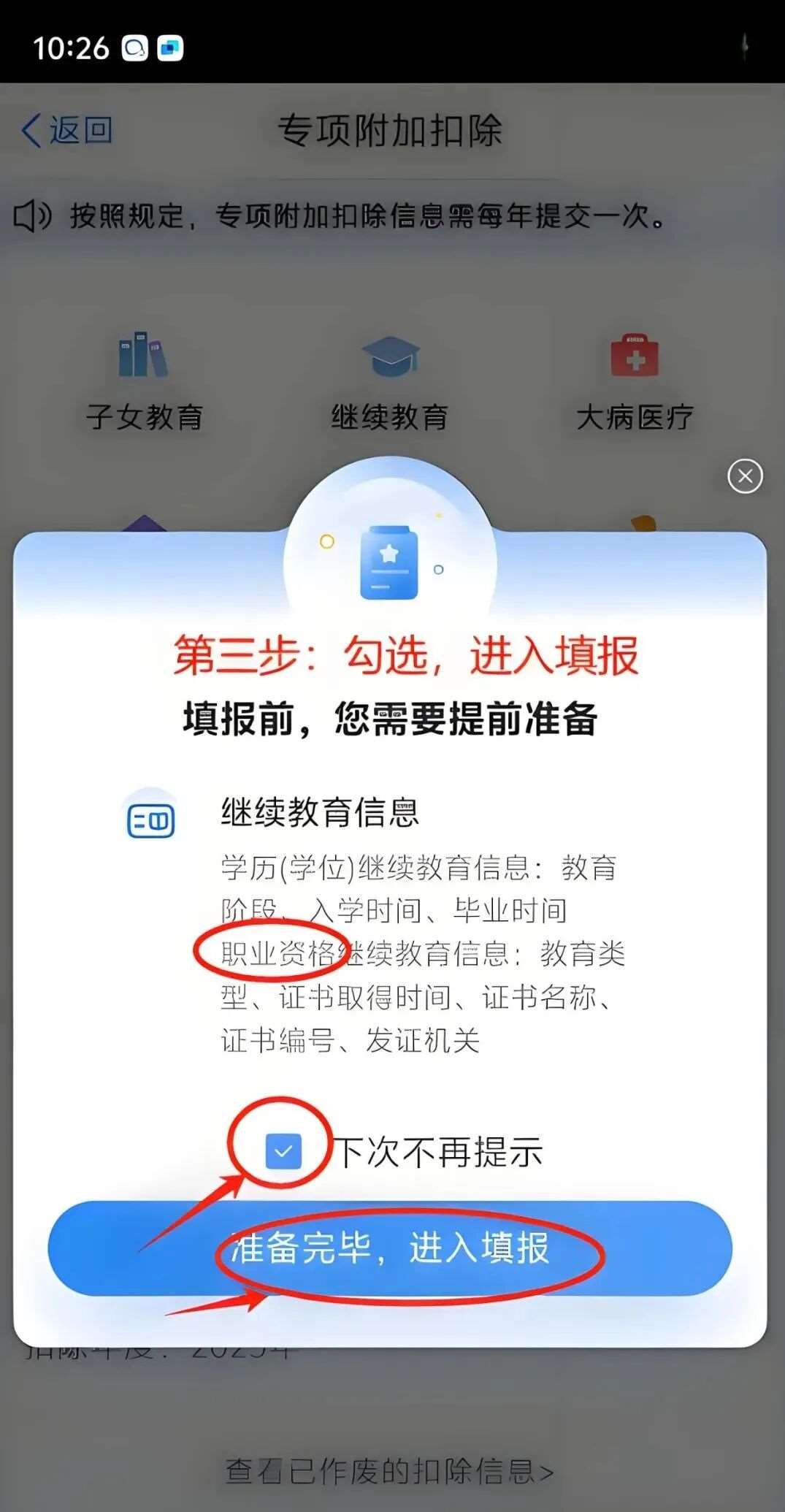Tap 准备完毕，进入填报 button
Image resolution: width=785 pixels, height=1512 pixels.
tap(389, 1248)
